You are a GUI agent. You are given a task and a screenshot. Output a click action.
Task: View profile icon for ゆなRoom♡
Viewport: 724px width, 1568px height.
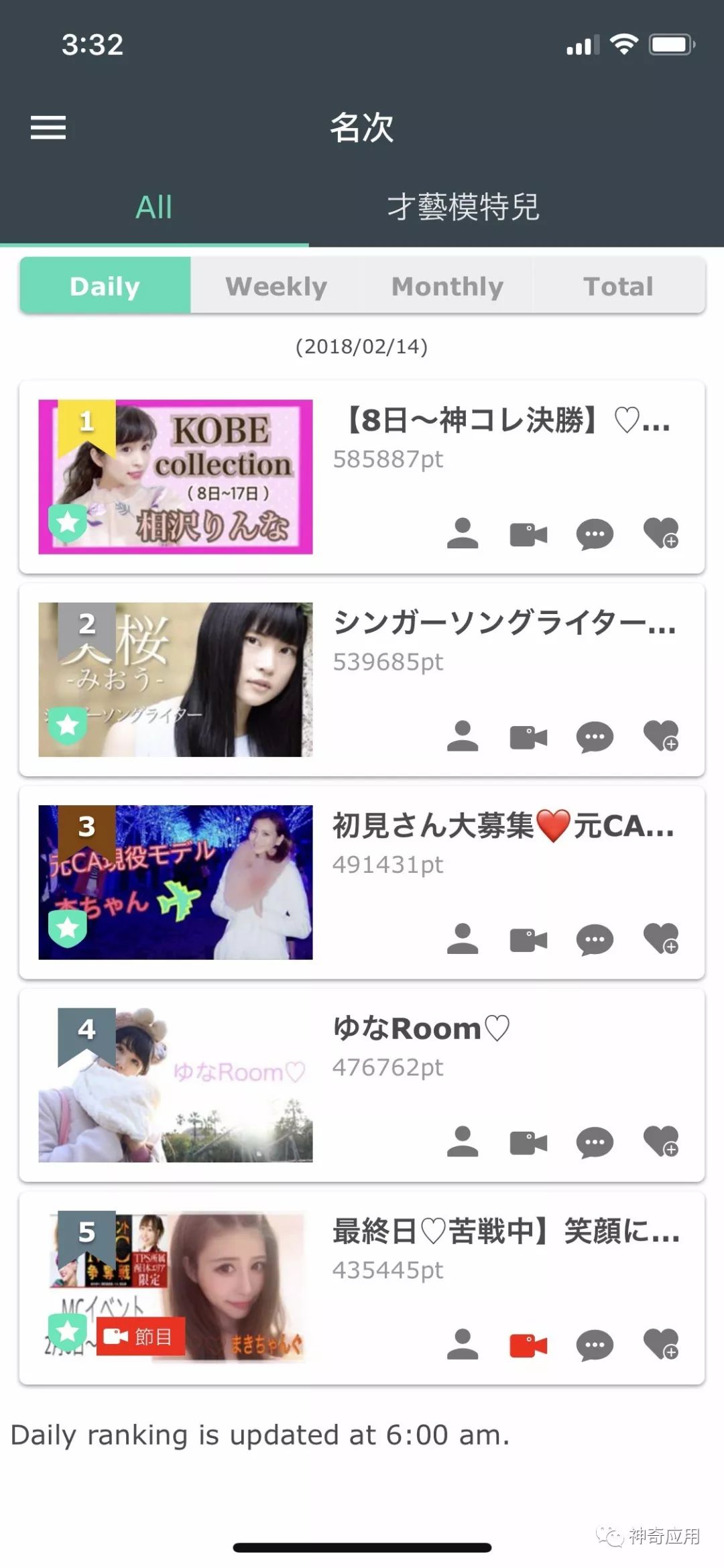(x=463, y=1142)
